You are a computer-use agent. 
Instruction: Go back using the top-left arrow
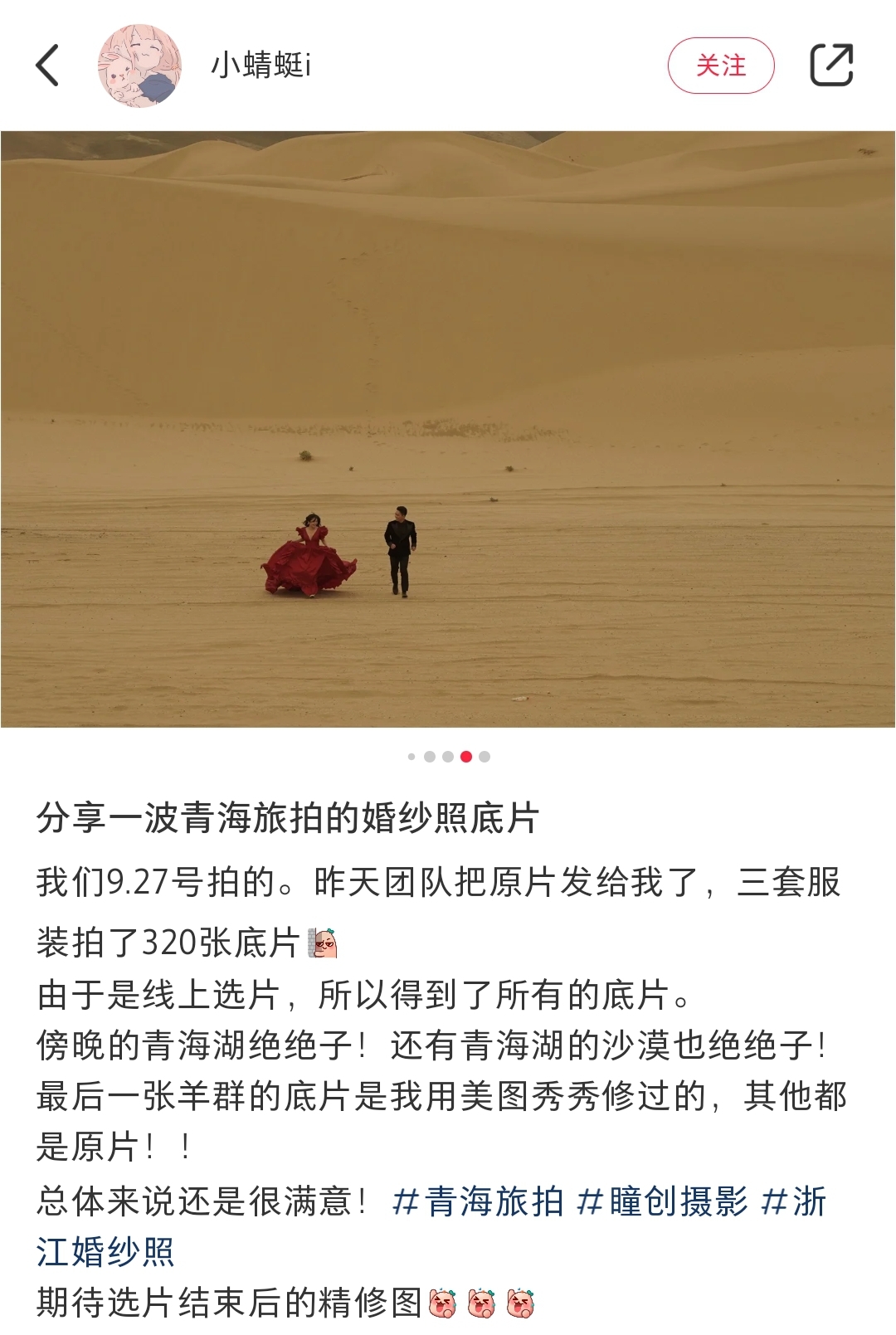click(48, 66)
